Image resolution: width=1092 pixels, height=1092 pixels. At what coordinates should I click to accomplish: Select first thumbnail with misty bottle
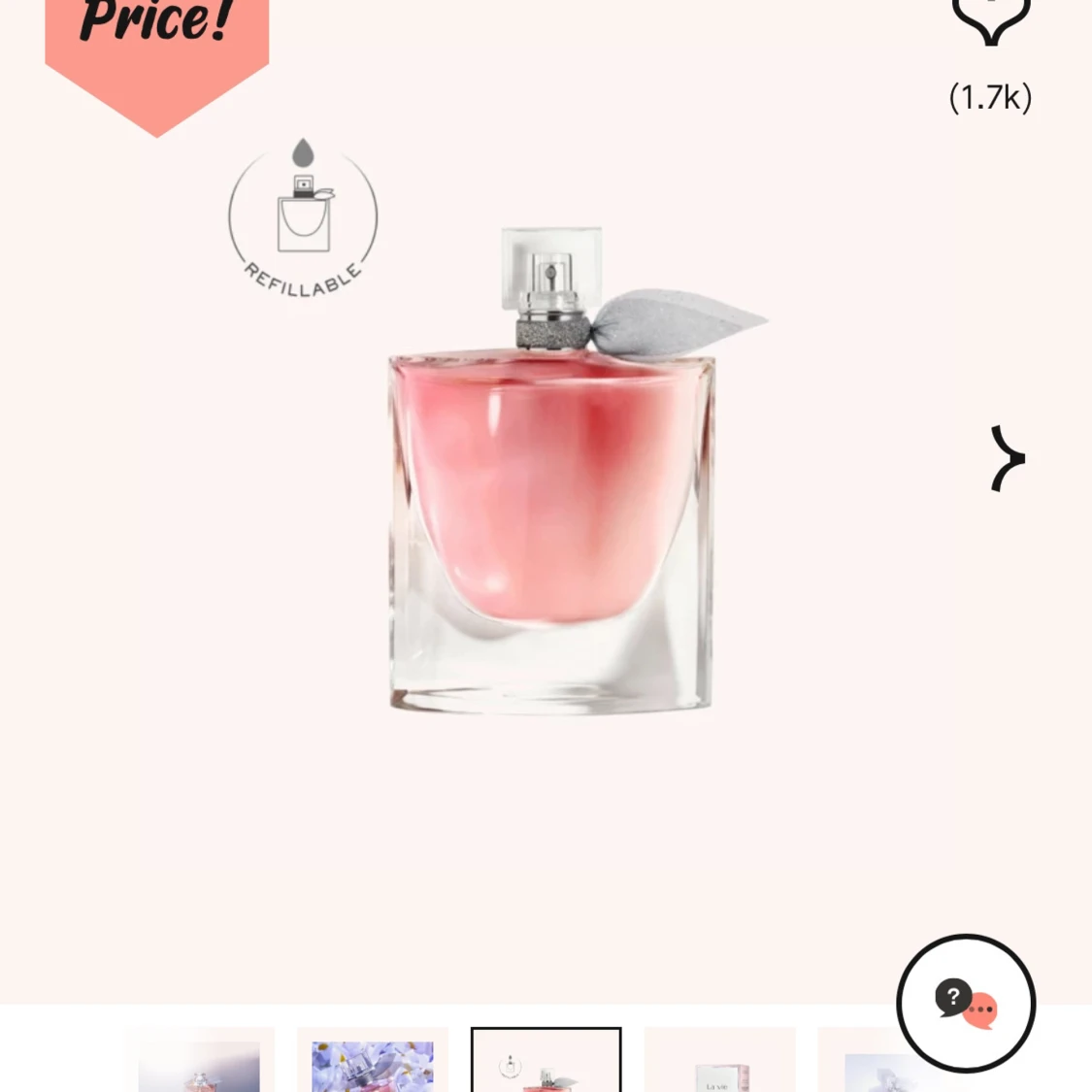[199, 1063]
